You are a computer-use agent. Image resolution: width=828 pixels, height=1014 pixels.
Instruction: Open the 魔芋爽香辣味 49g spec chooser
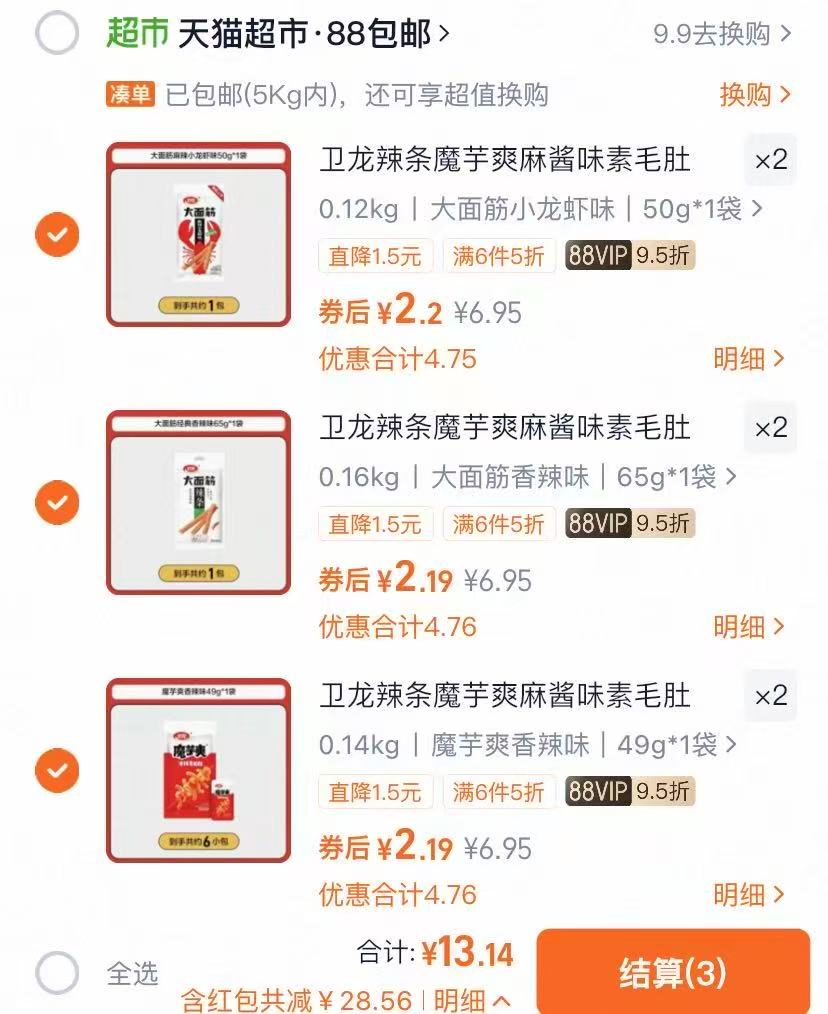528,745
